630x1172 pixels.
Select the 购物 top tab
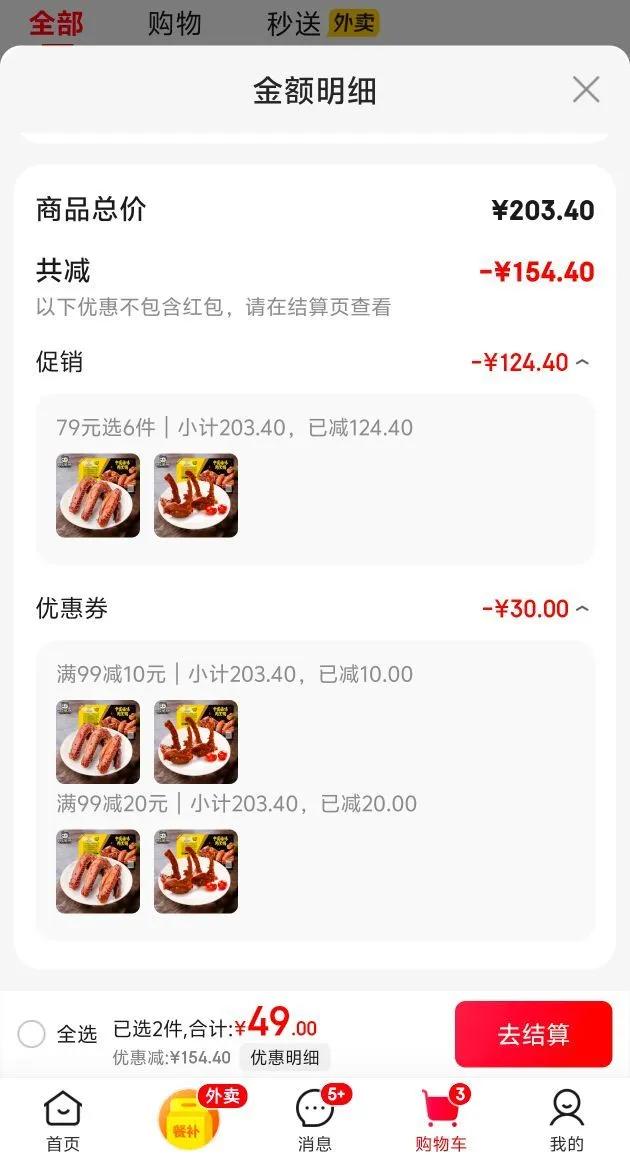click(x=175, y=23)
